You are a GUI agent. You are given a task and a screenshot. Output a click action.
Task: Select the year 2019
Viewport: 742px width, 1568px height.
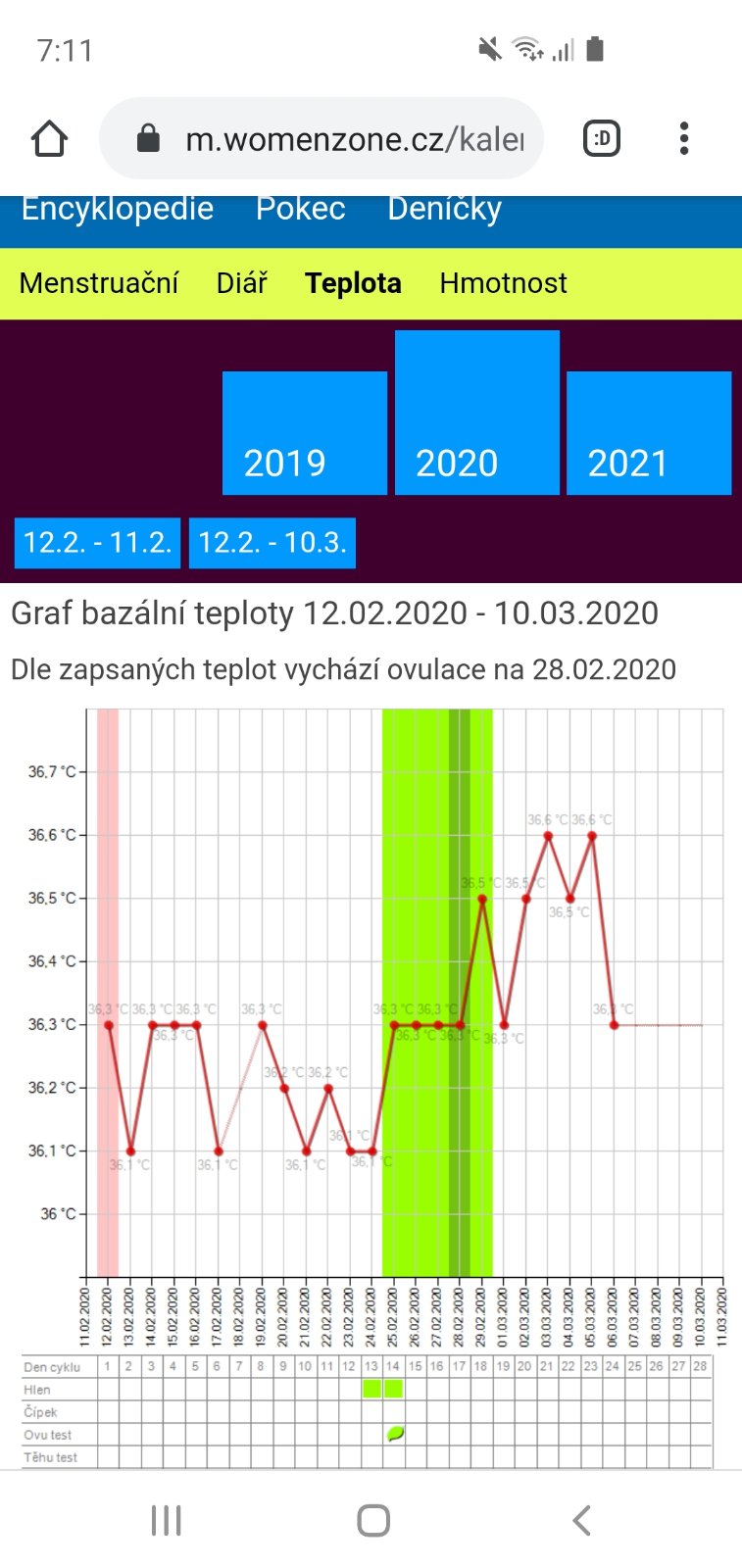(x=304, y=433)
